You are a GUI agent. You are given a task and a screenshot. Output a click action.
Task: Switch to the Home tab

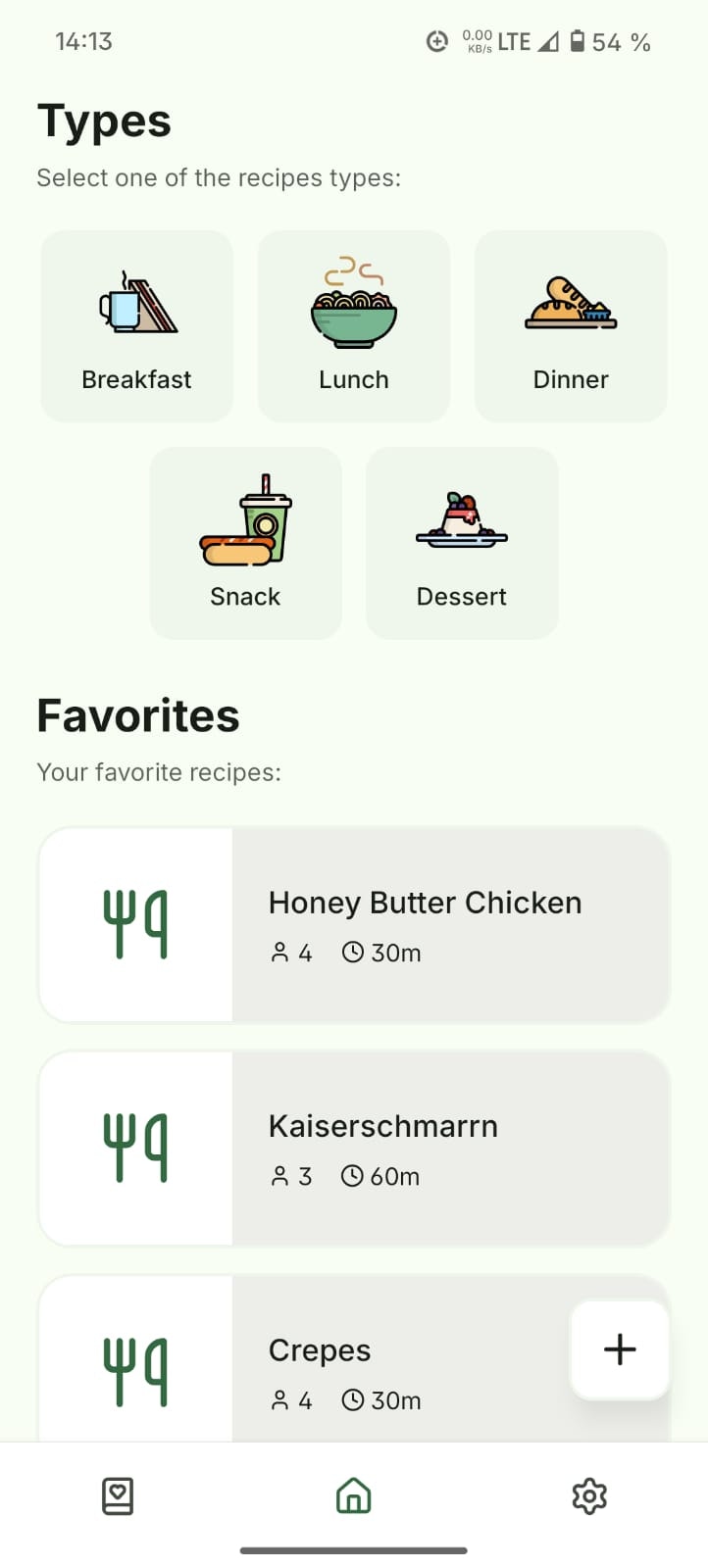(x=353, y=1496)
